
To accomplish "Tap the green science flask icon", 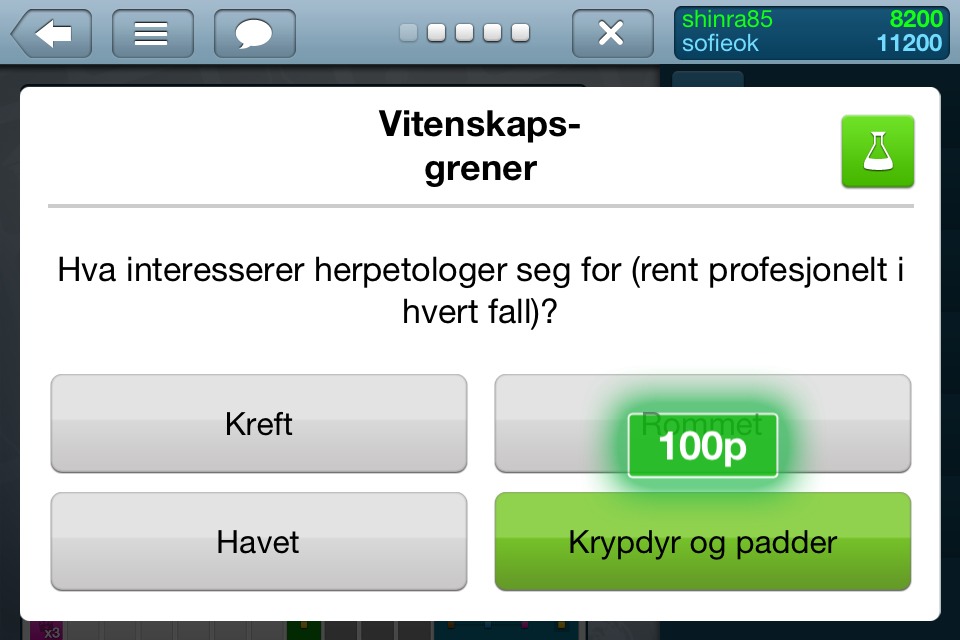I will [x=877, y=151].
